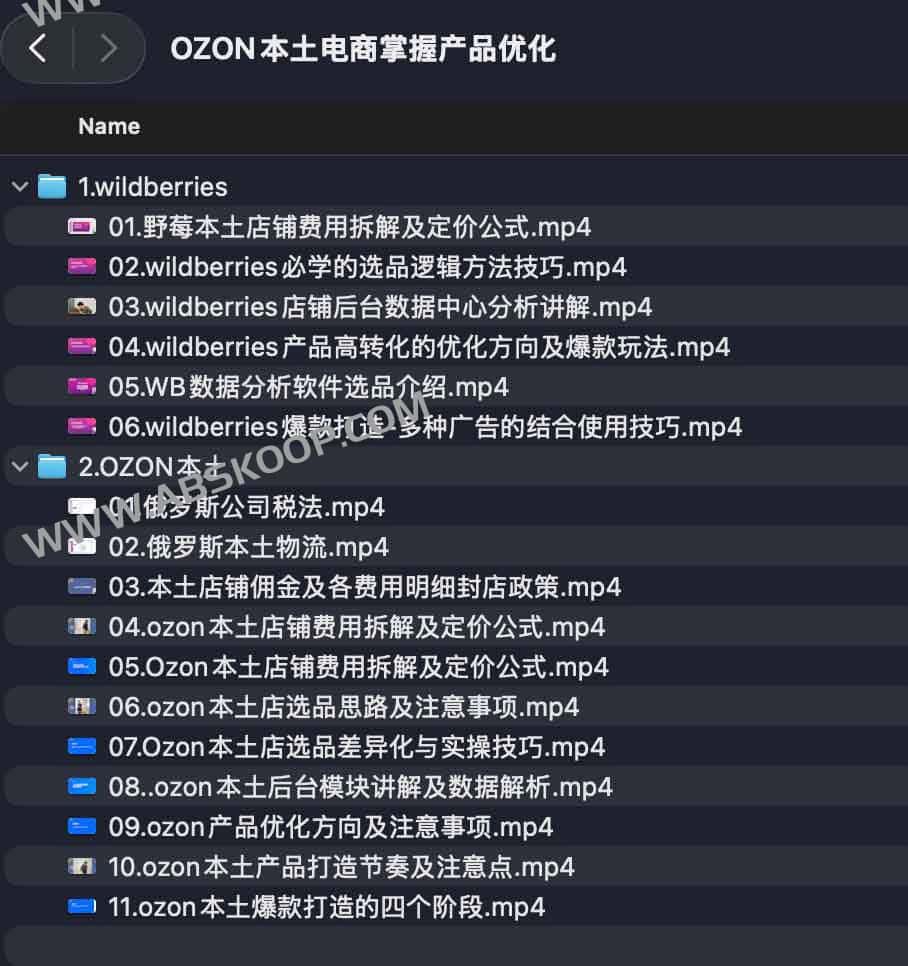908x966 pixels.
Task: Open 02.wildberries必学的选品逻辑方法技巧.mp4
Action: (x=367, y=267)
